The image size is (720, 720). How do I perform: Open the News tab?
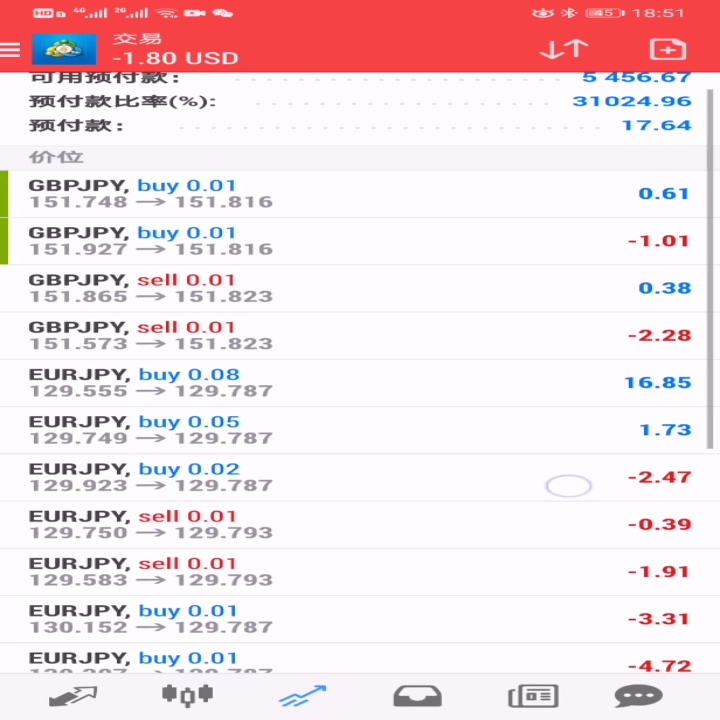tap(533, 696)
